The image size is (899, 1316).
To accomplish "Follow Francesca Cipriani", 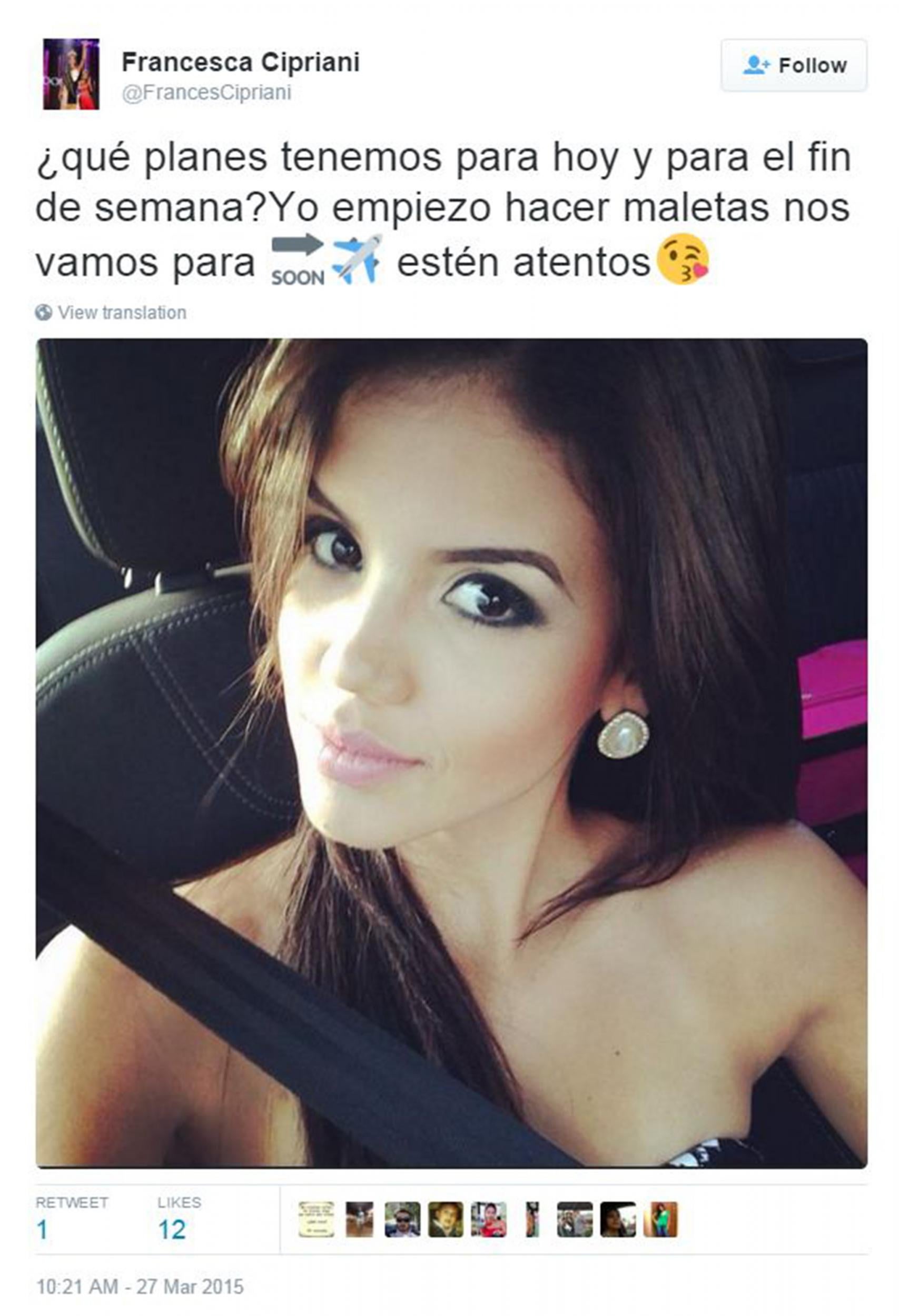I will tap(793, 65).
